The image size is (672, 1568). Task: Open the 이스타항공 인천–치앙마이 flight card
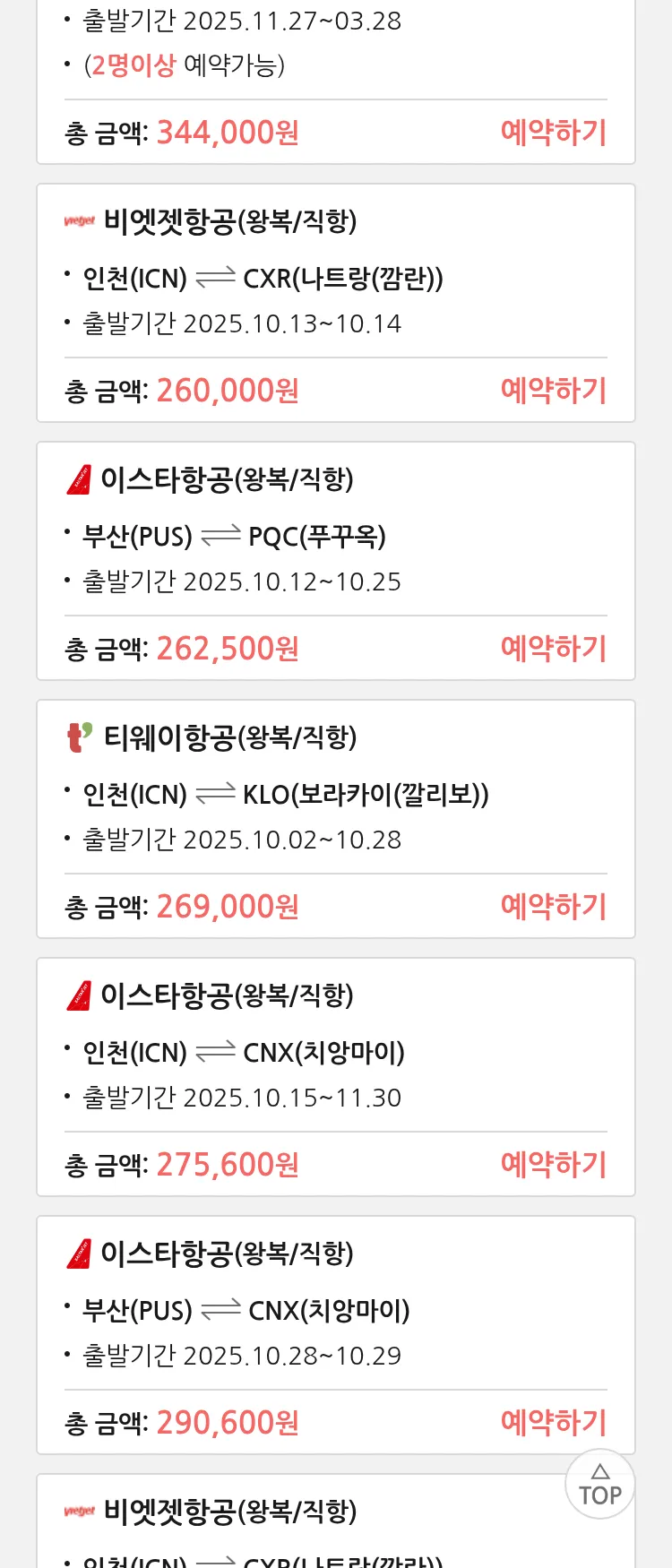tap(335, 1052)
